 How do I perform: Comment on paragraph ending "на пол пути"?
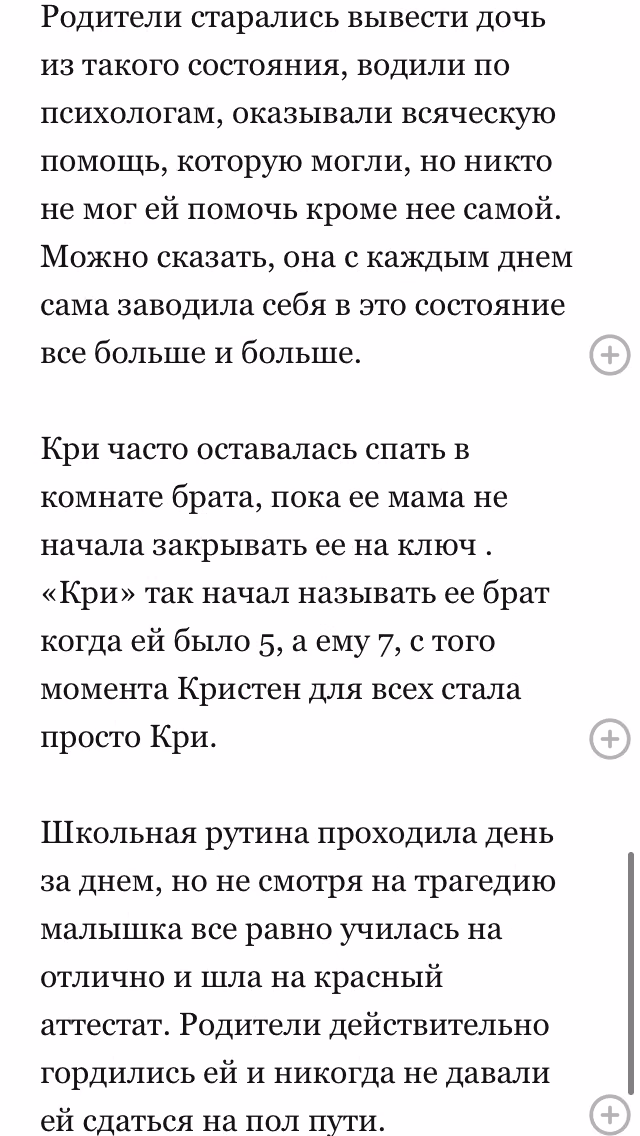(x=610, y=1116)
